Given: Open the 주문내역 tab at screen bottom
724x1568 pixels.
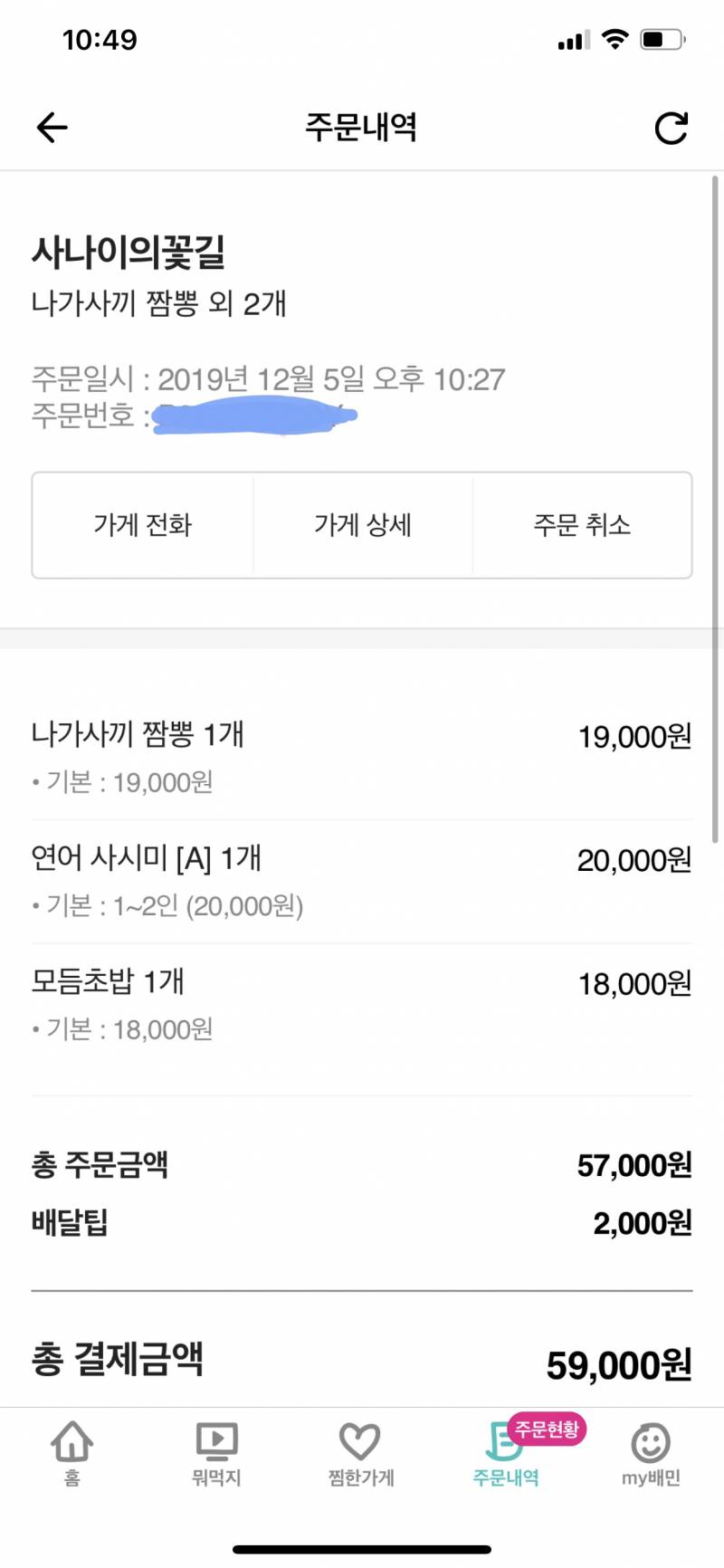Looking at the screenshot, I should [x=505, y=1458].
